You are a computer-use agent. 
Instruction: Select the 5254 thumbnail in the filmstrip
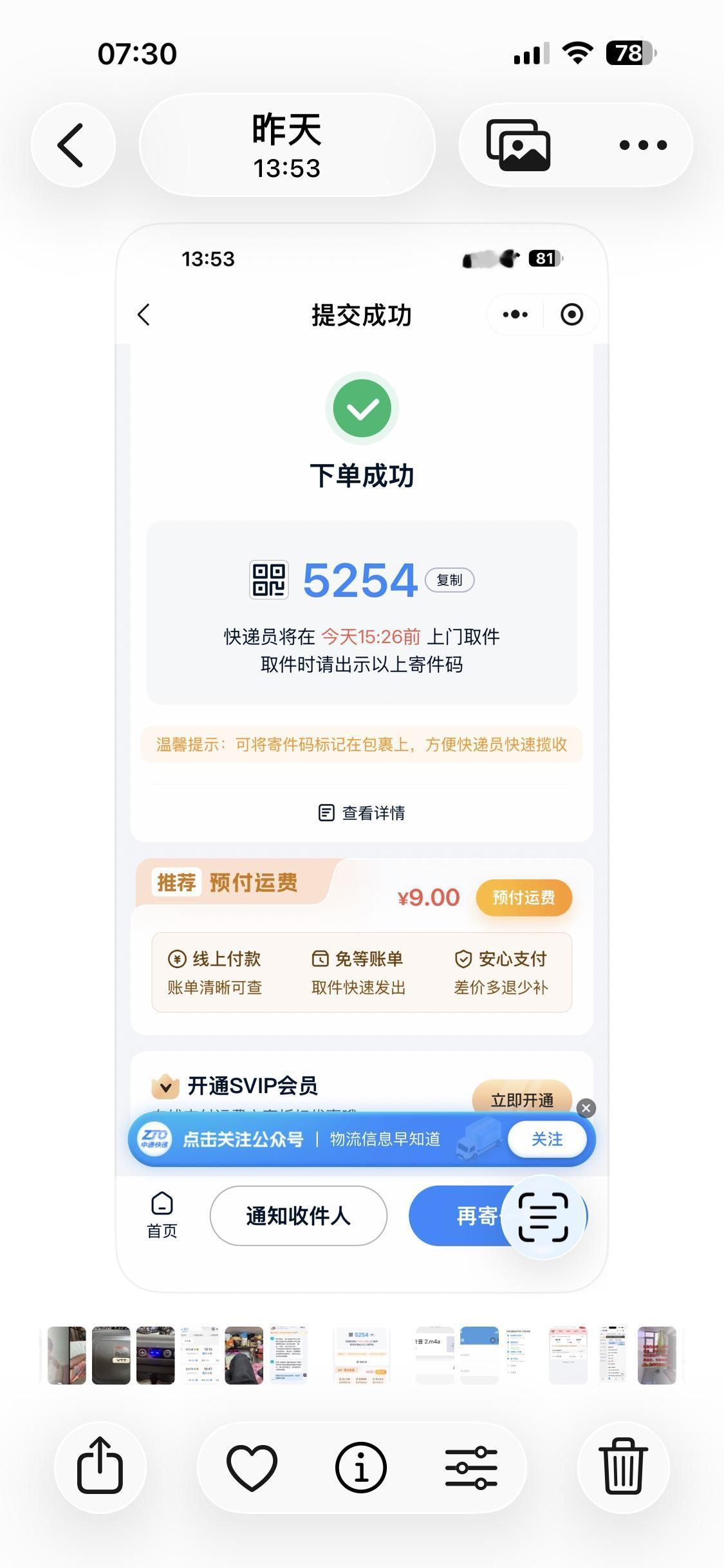362,1356
